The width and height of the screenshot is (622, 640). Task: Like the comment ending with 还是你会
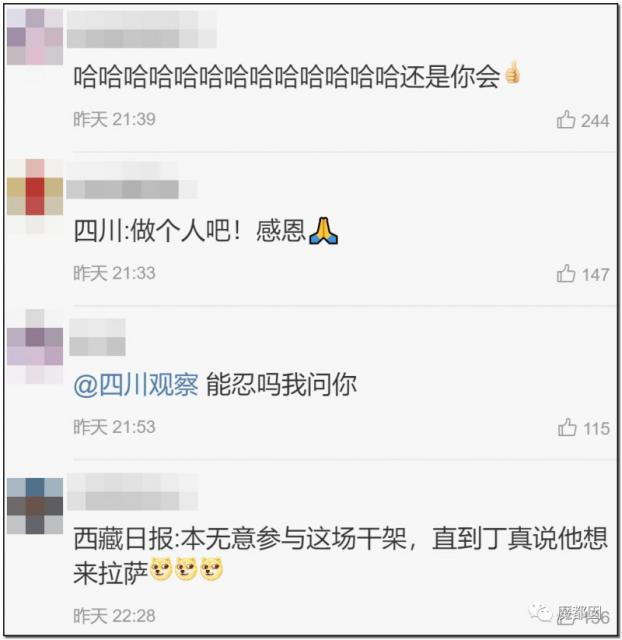(x=567, y=120)
